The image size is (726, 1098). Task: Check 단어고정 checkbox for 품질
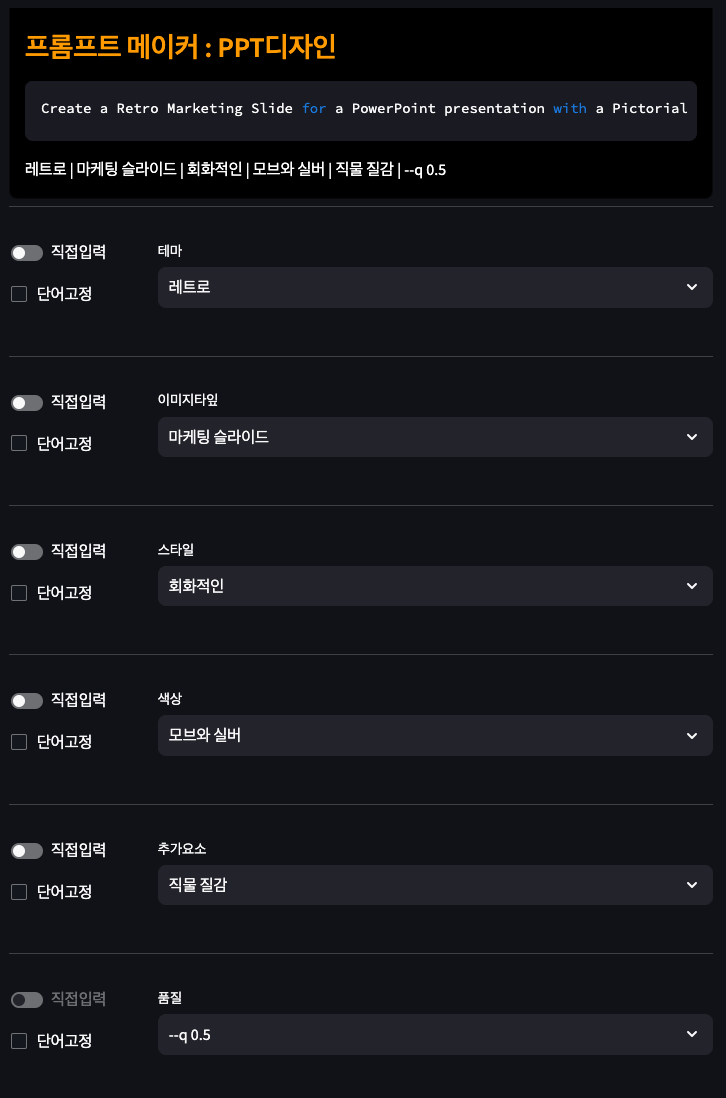click(x=17, y=1041)
